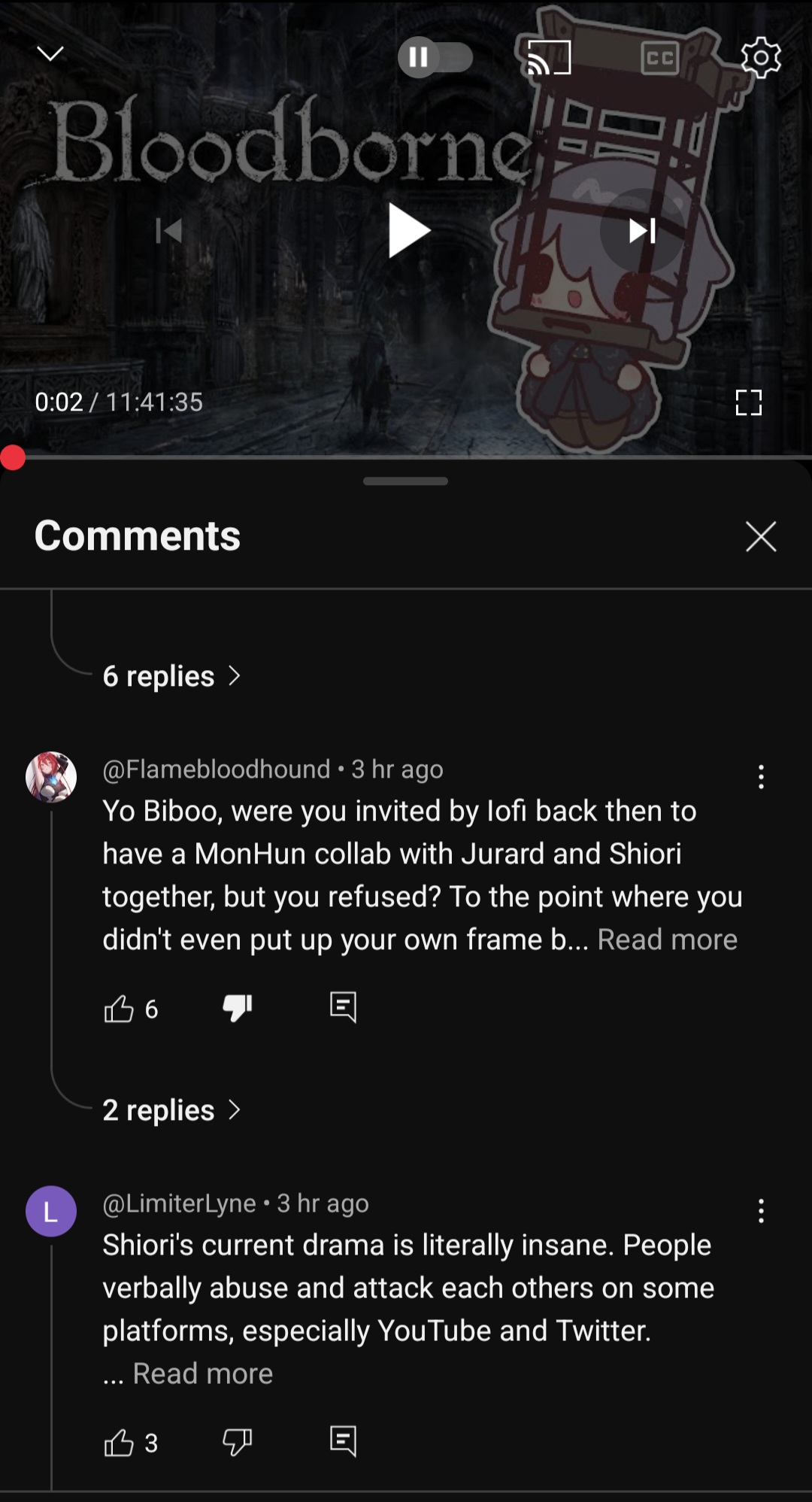The image size is (812, 1502).
Task: Go to the previous video
Action: [168, 230]
